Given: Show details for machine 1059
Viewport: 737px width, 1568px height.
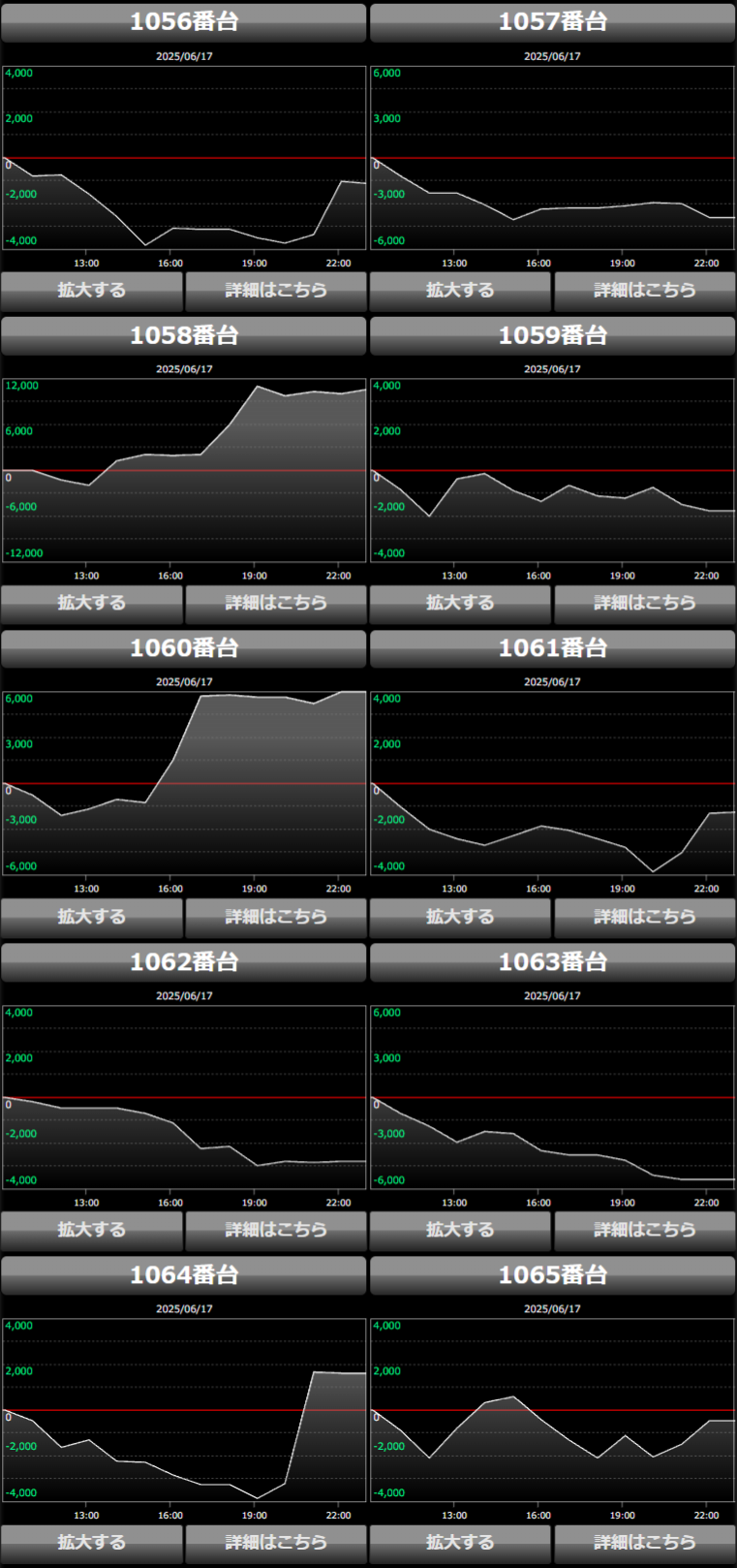Looking at the screenshot, I should click(645, 603).
